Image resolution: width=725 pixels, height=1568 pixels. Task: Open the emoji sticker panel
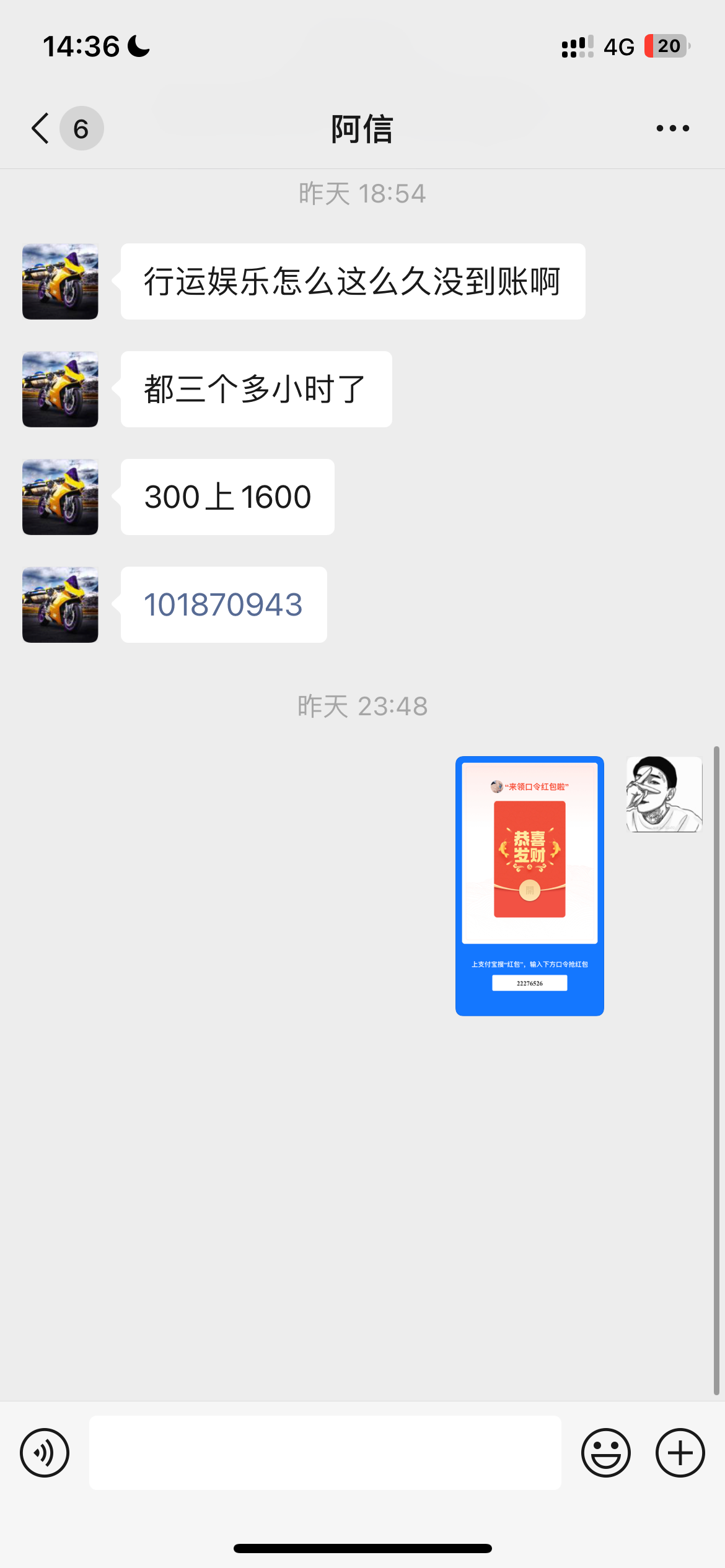click(x=605, y=1452)
